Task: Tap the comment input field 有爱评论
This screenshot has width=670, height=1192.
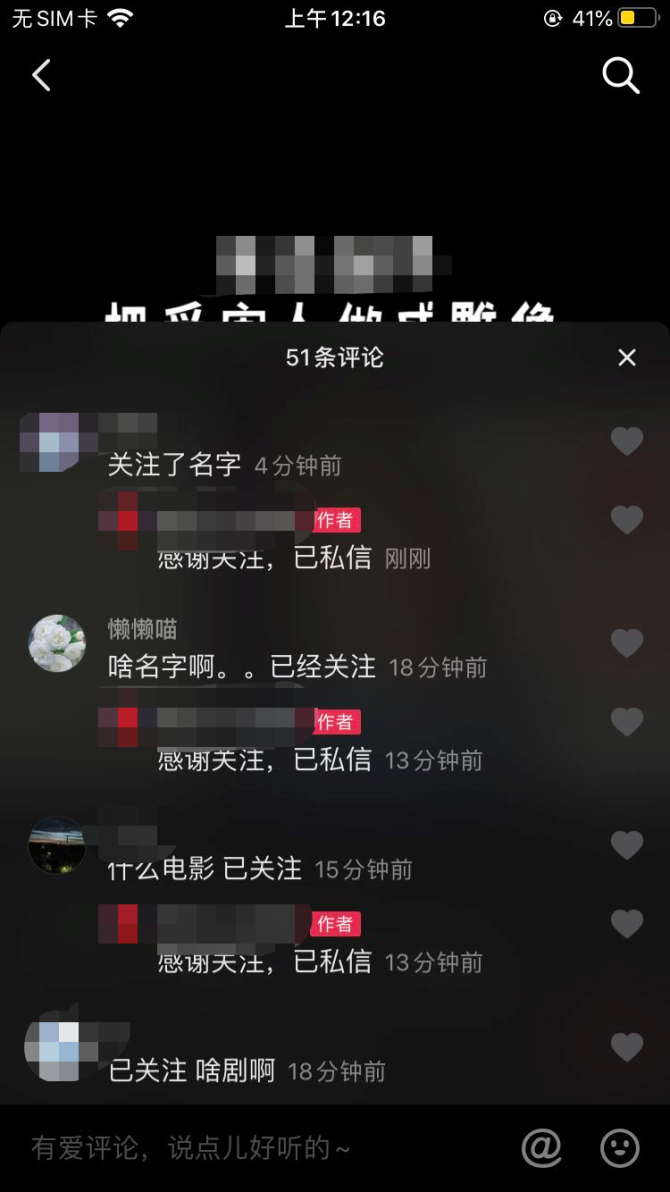Action: coord(260,1148)
